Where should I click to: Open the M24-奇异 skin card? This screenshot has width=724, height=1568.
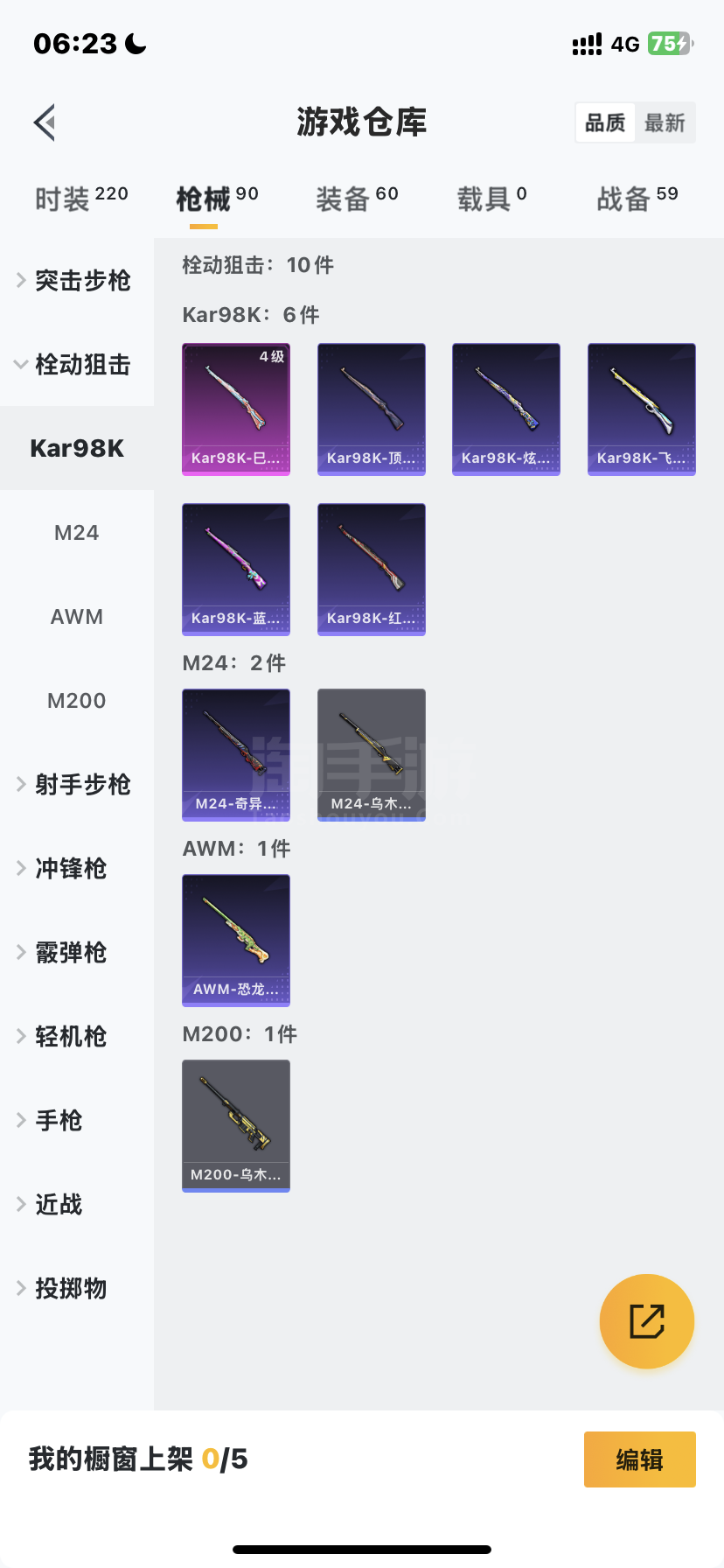pyautogui.click(x=236, y=755)
